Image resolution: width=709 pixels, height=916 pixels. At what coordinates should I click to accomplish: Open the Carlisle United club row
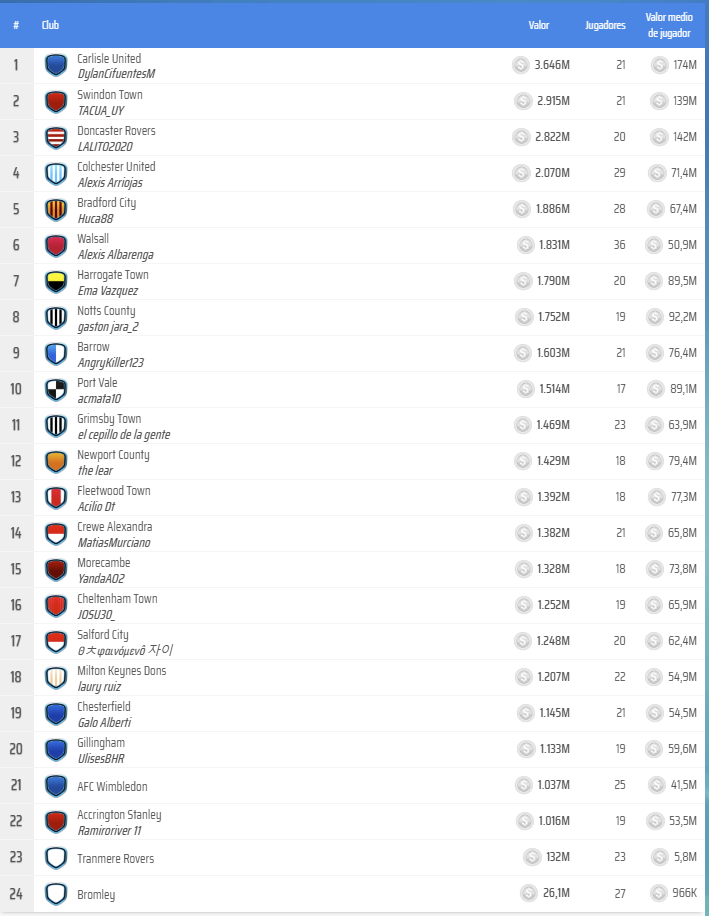(x=109, y=59)
